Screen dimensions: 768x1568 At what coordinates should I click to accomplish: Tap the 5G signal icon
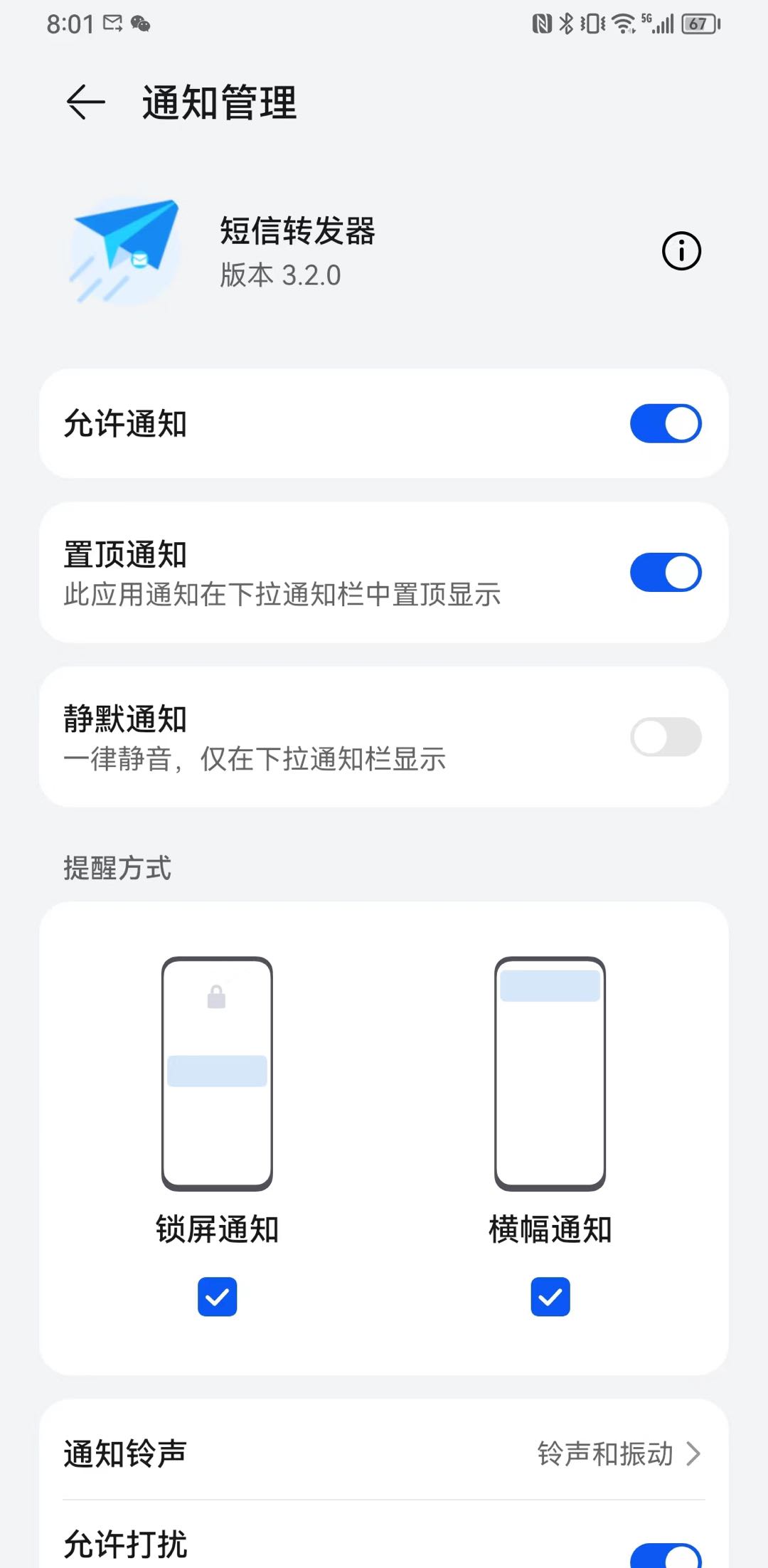658,23
